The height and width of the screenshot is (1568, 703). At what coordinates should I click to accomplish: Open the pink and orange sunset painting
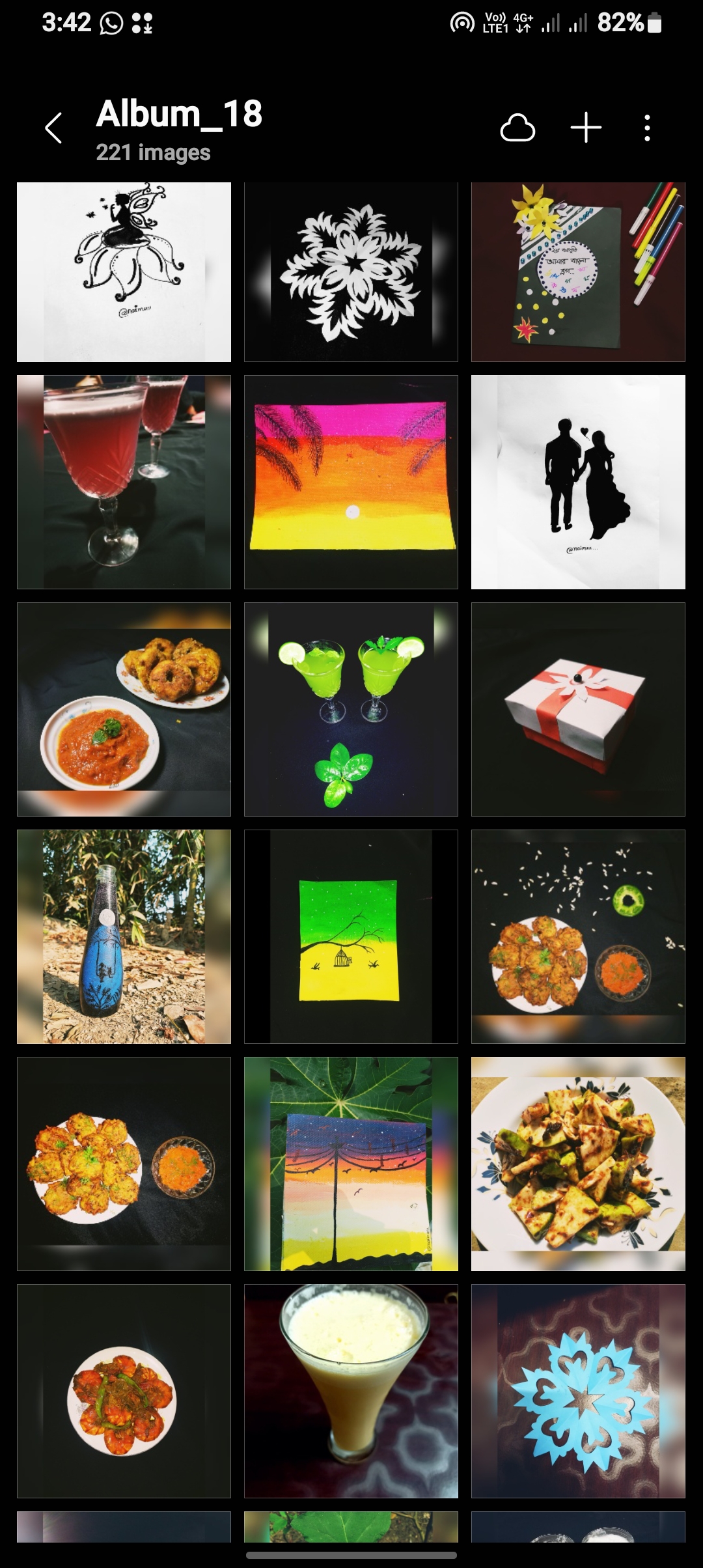351,482
